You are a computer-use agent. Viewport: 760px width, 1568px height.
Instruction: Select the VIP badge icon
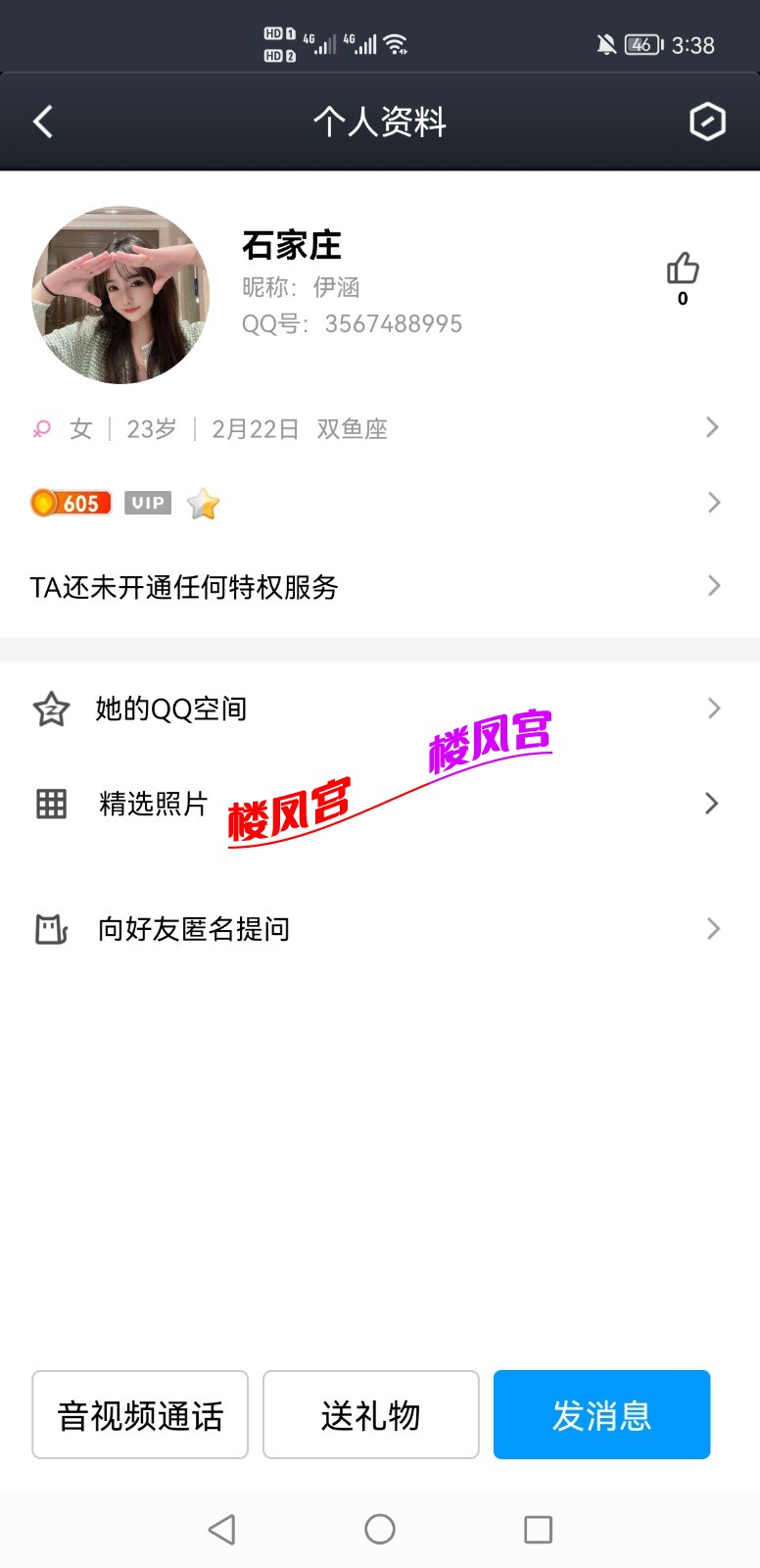click(146, 502)
